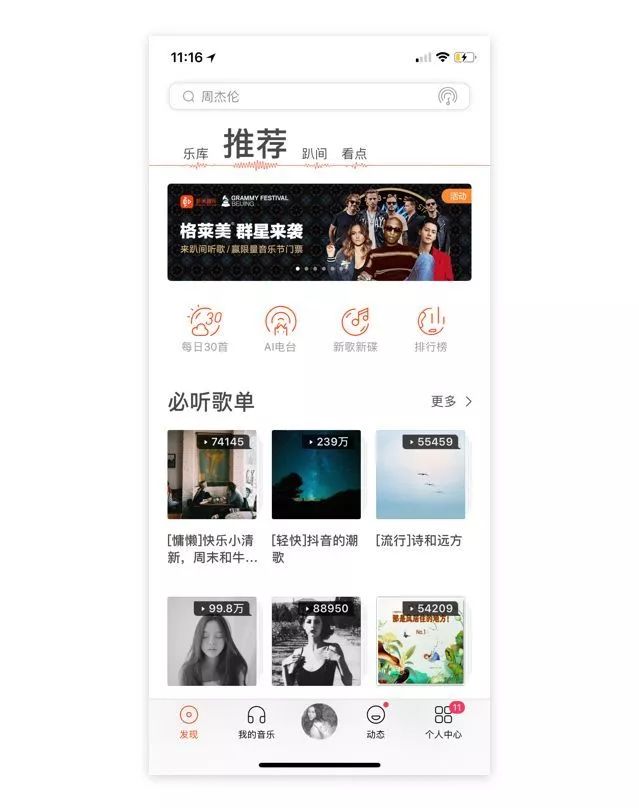Switch to the 乐库 tab

(x=196, y=154)
